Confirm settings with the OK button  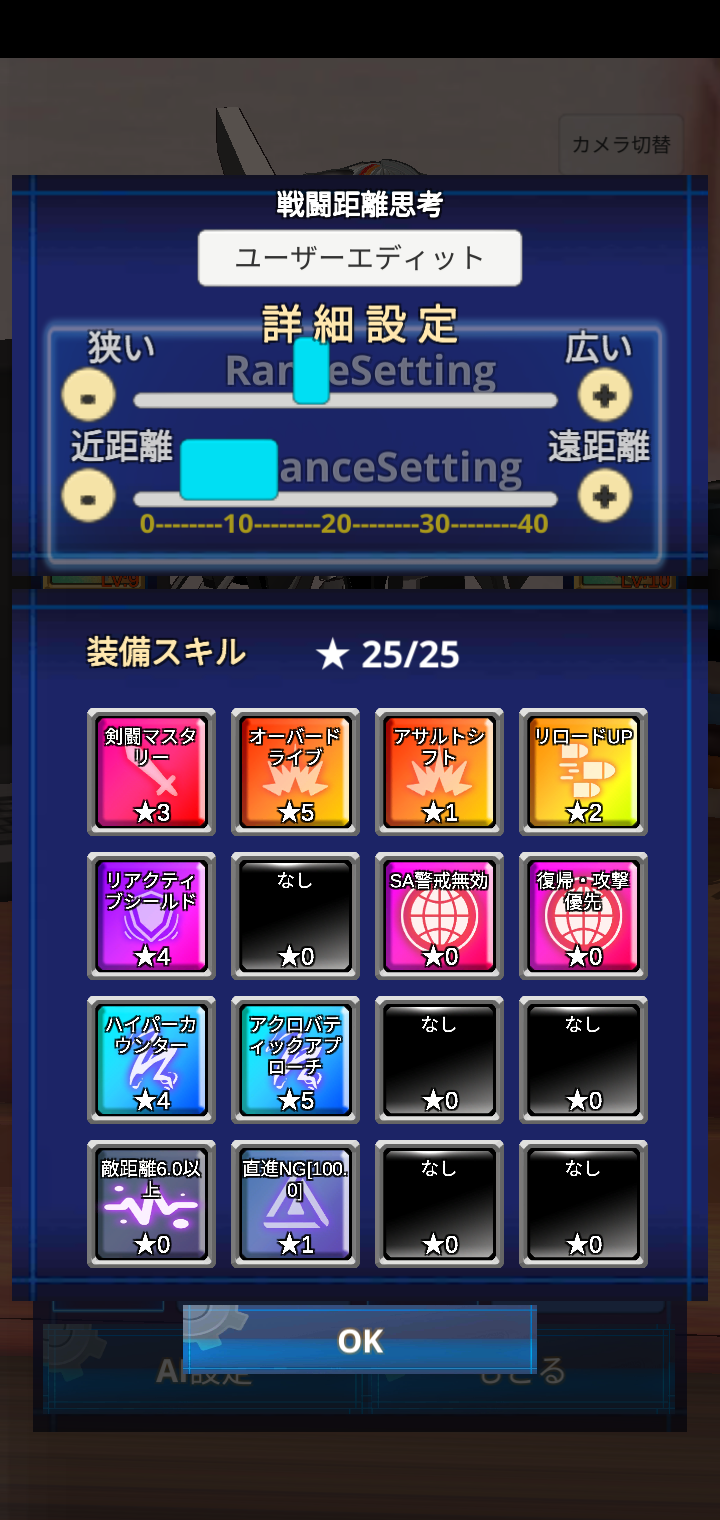coord(360,1340)
